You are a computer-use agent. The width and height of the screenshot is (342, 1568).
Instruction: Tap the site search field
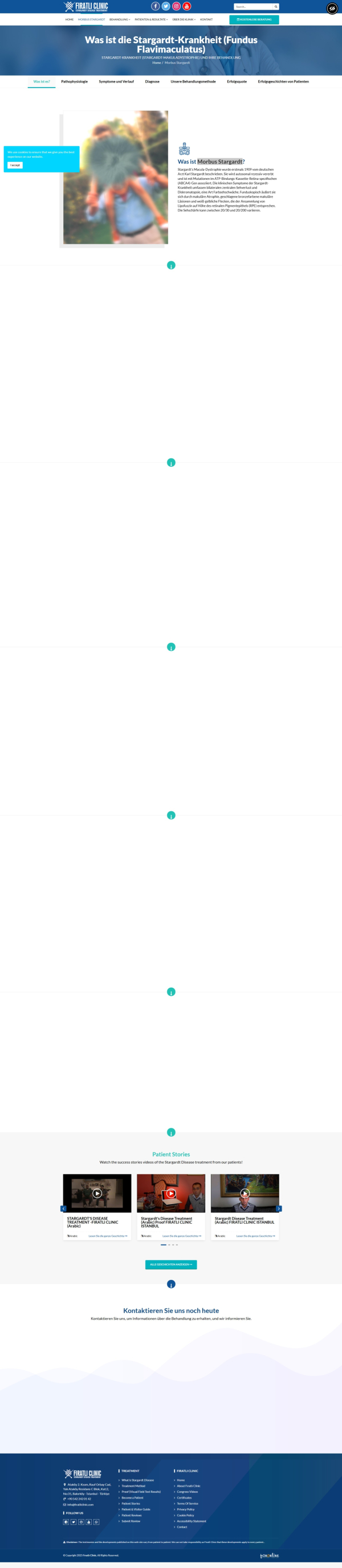click(253, 7)
